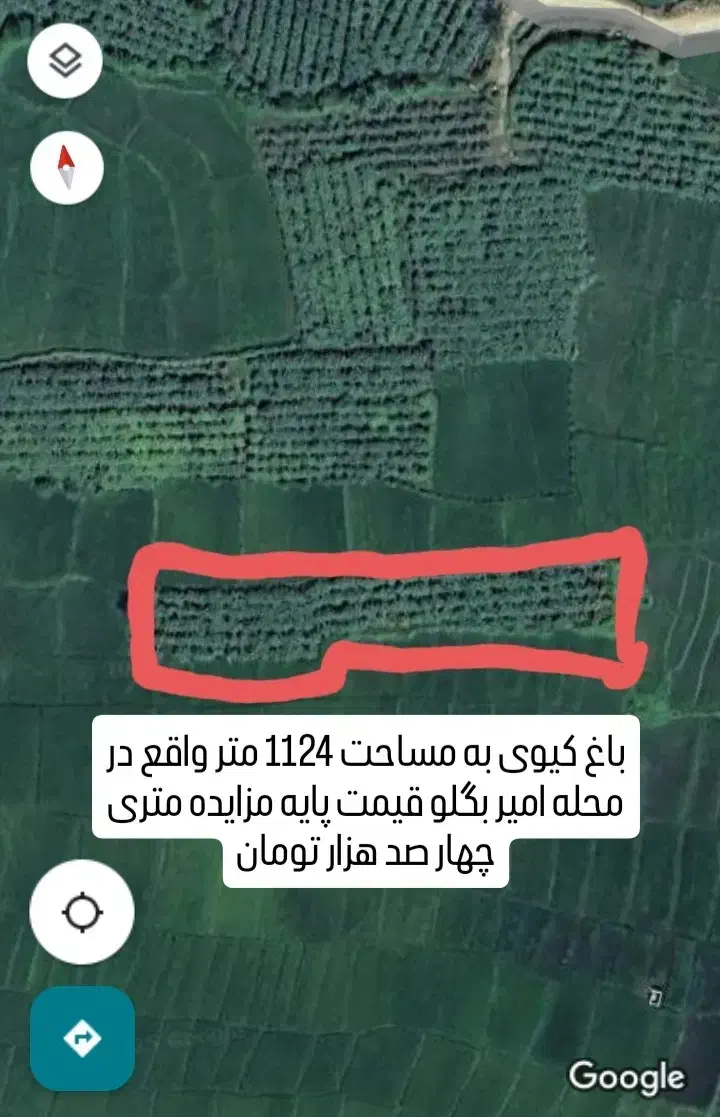Open the map layers button
Image resolution: width=720 pixels, height=1117 pixels.
coord(66,62)
